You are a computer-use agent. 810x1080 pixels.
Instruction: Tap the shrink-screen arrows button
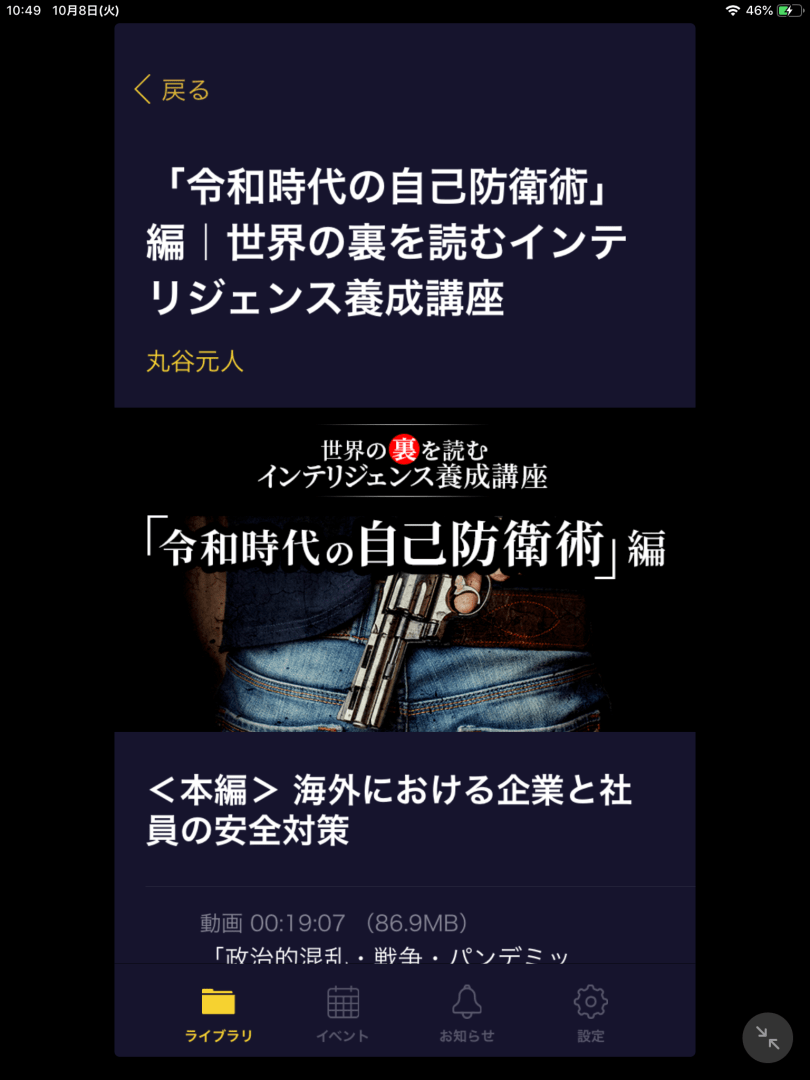767,1037
